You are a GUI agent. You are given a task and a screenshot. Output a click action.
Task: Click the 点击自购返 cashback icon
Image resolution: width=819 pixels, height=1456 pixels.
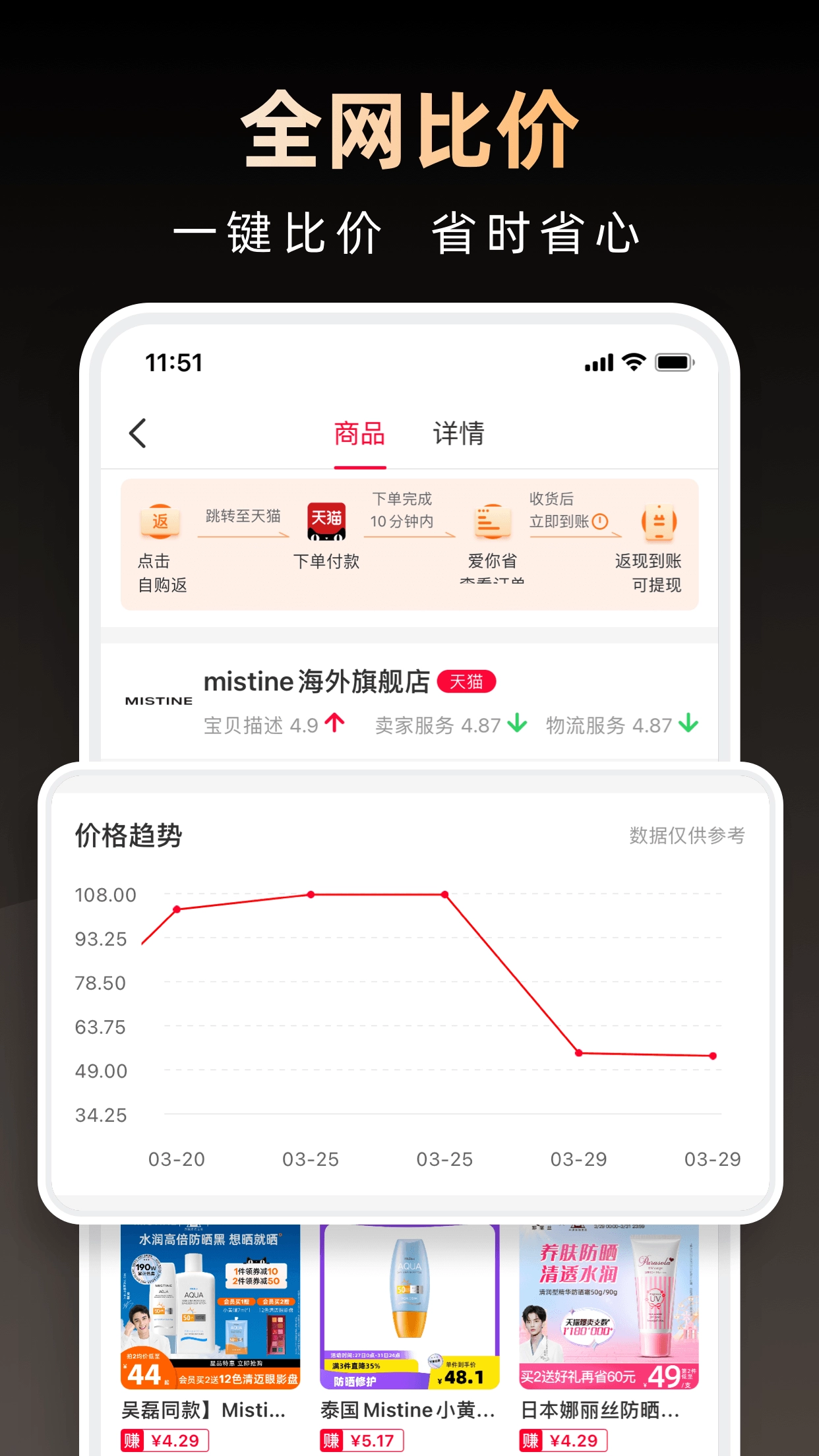[159, 522]
